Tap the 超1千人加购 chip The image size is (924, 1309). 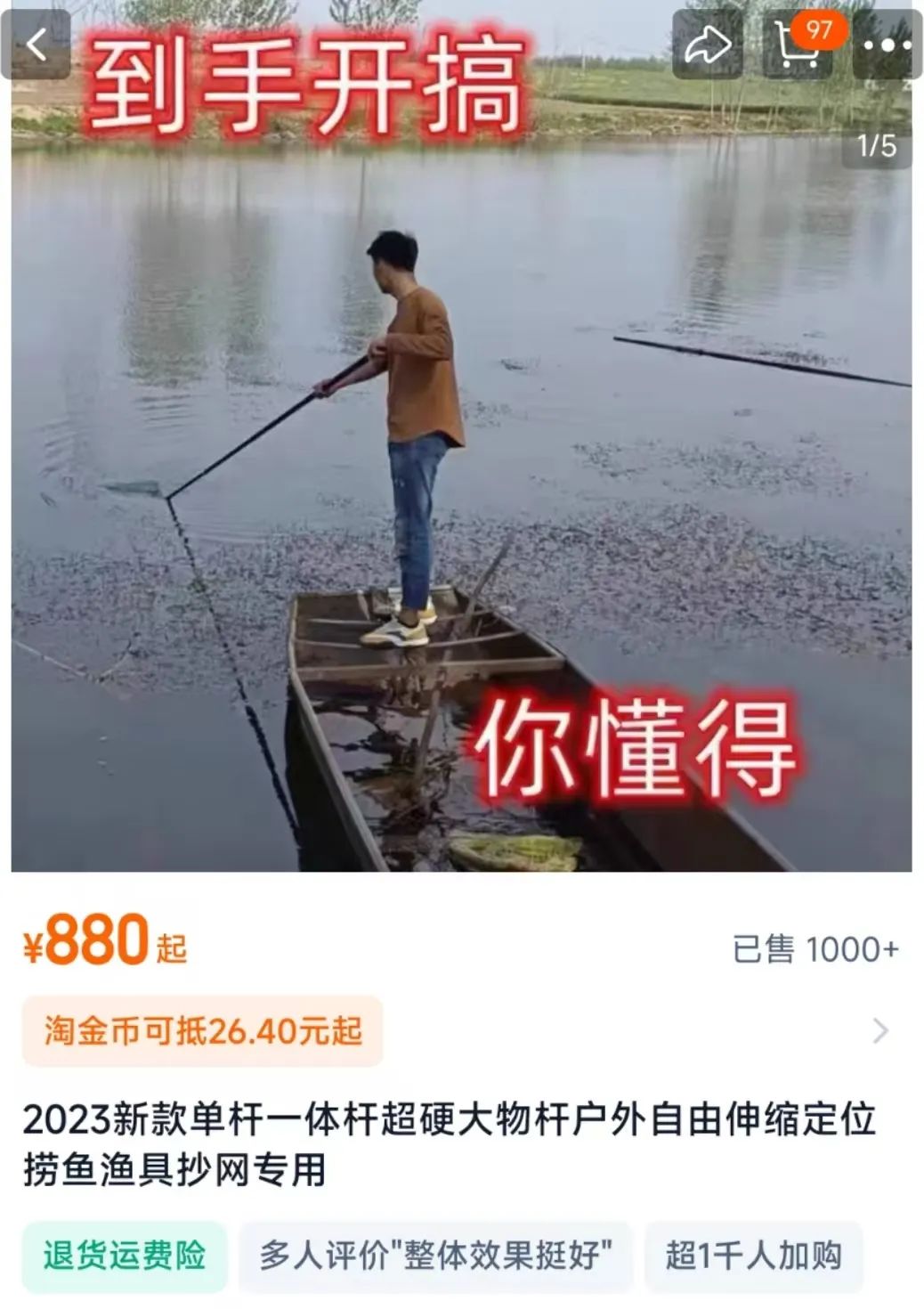click(x=753, y=1256)
